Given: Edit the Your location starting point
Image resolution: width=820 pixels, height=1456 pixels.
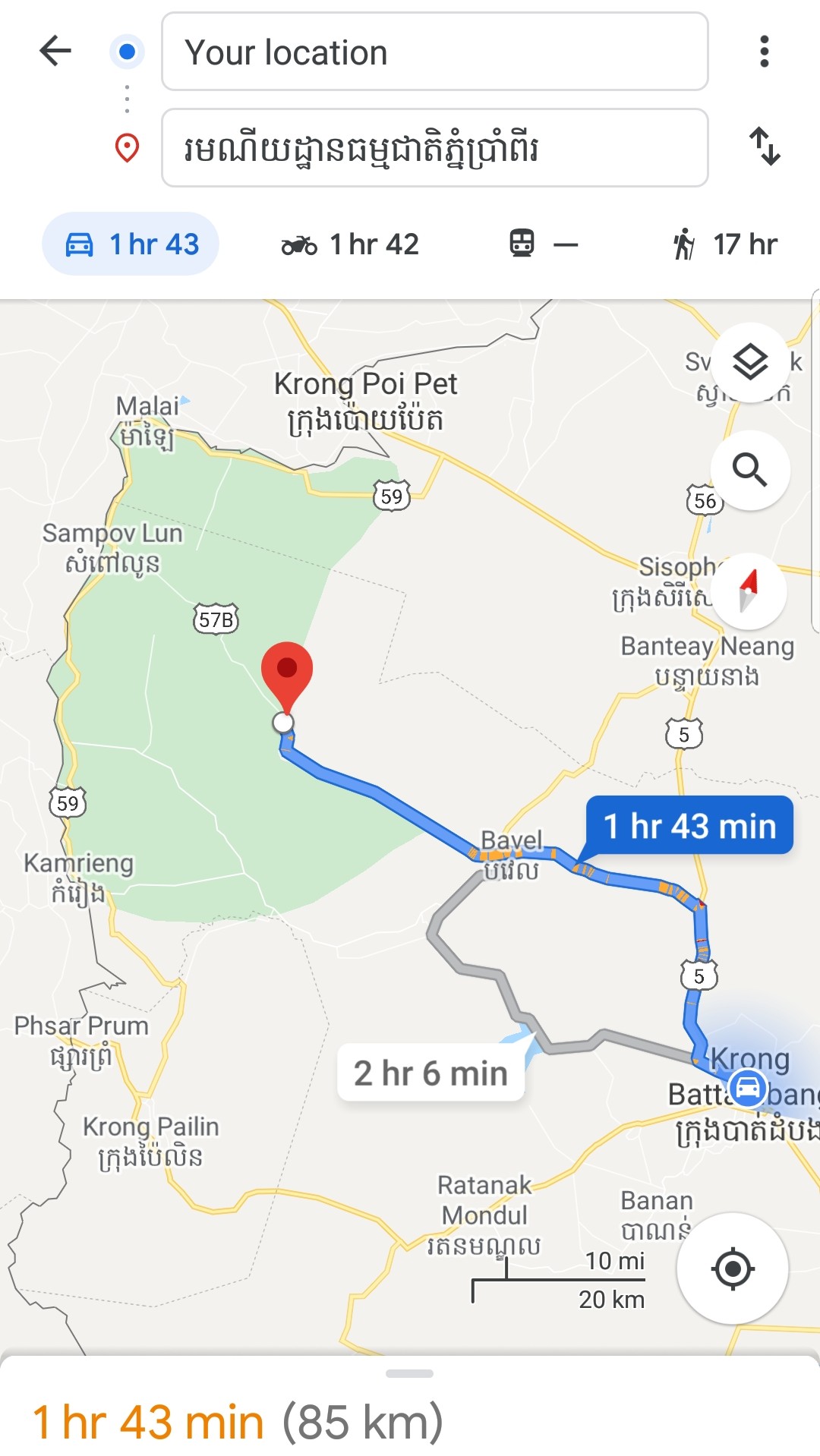Looking at the screenshot, I should [x=434, y=52].
